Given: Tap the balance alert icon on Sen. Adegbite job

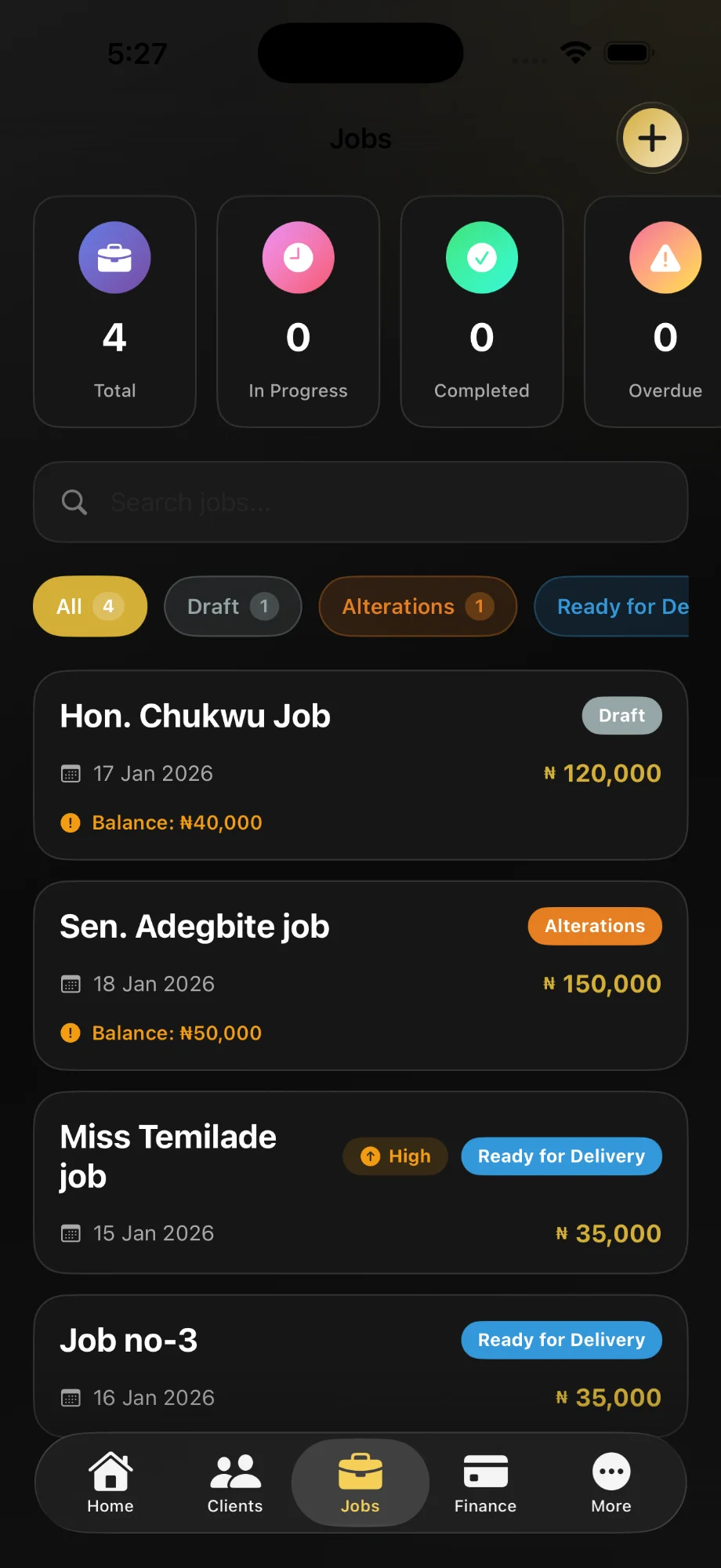Looking at the screenshot, I should click(x=70, y=1033).
